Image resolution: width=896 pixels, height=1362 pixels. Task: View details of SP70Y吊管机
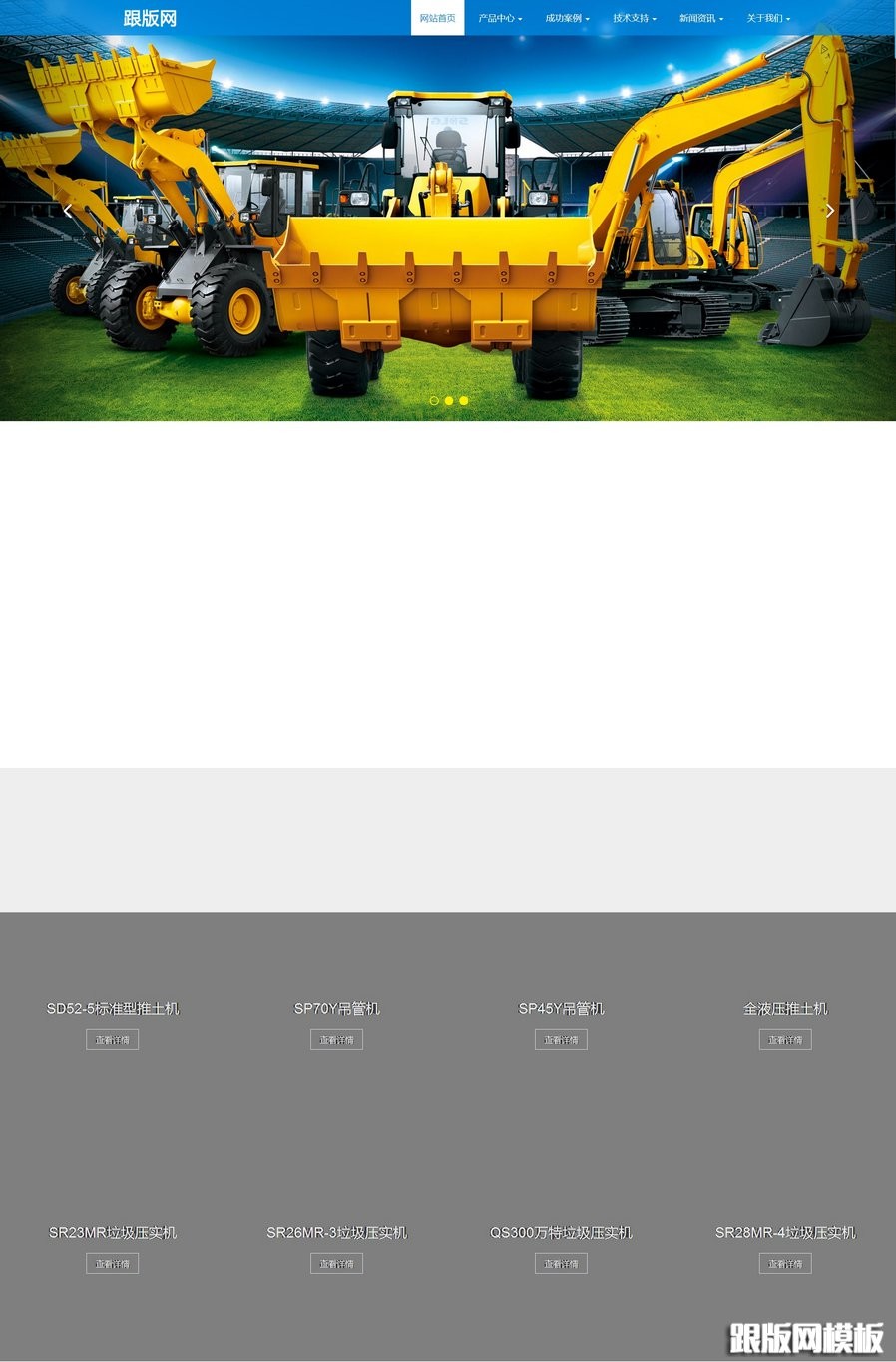pos(336,1040)
